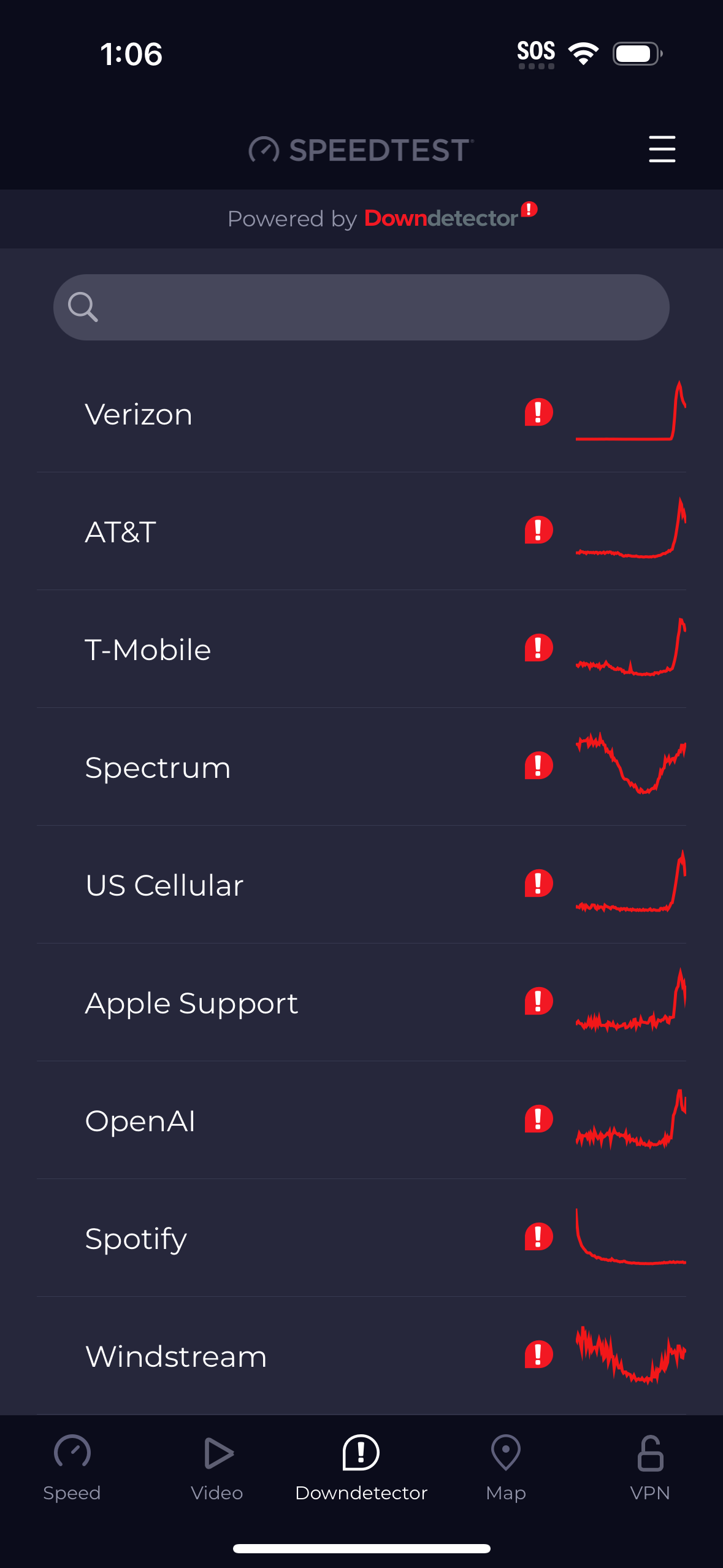Go to the Video tab
This screenshot has height=1568, width=723.
217,1467
